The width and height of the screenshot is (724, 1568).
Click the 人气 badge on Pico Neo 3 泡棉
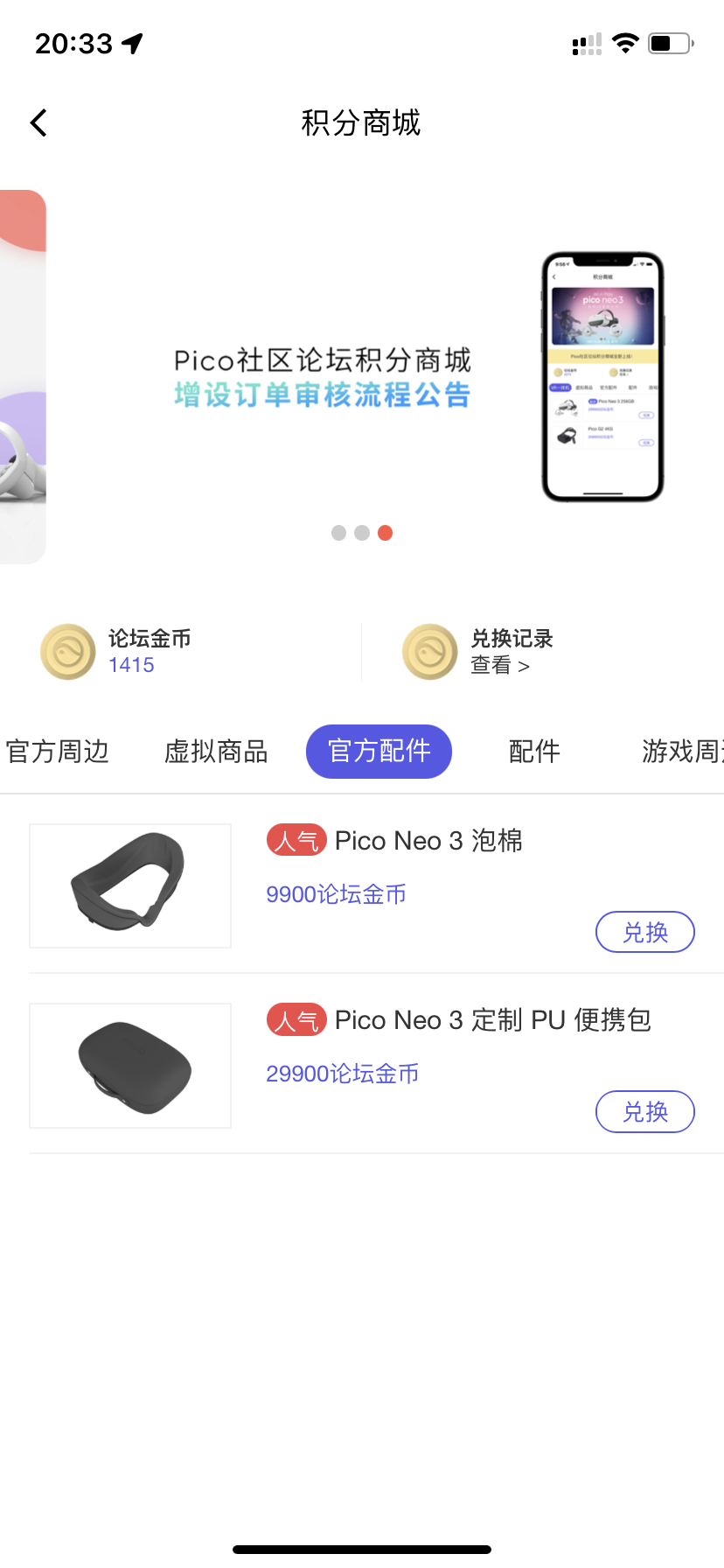[x=296, y=840]
